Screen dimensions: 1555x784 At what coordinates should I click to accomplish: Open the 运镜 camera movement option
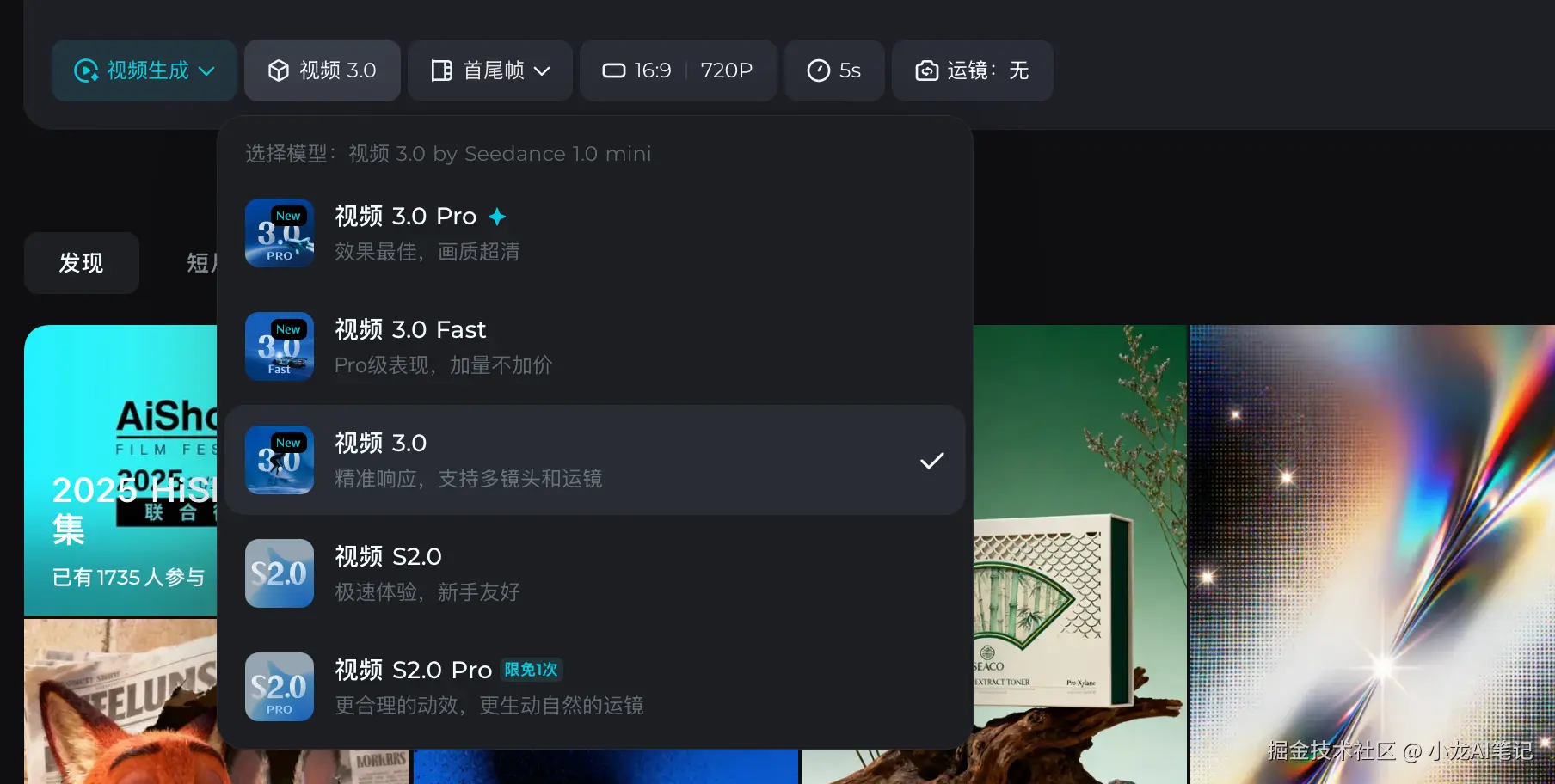[972, 70]
